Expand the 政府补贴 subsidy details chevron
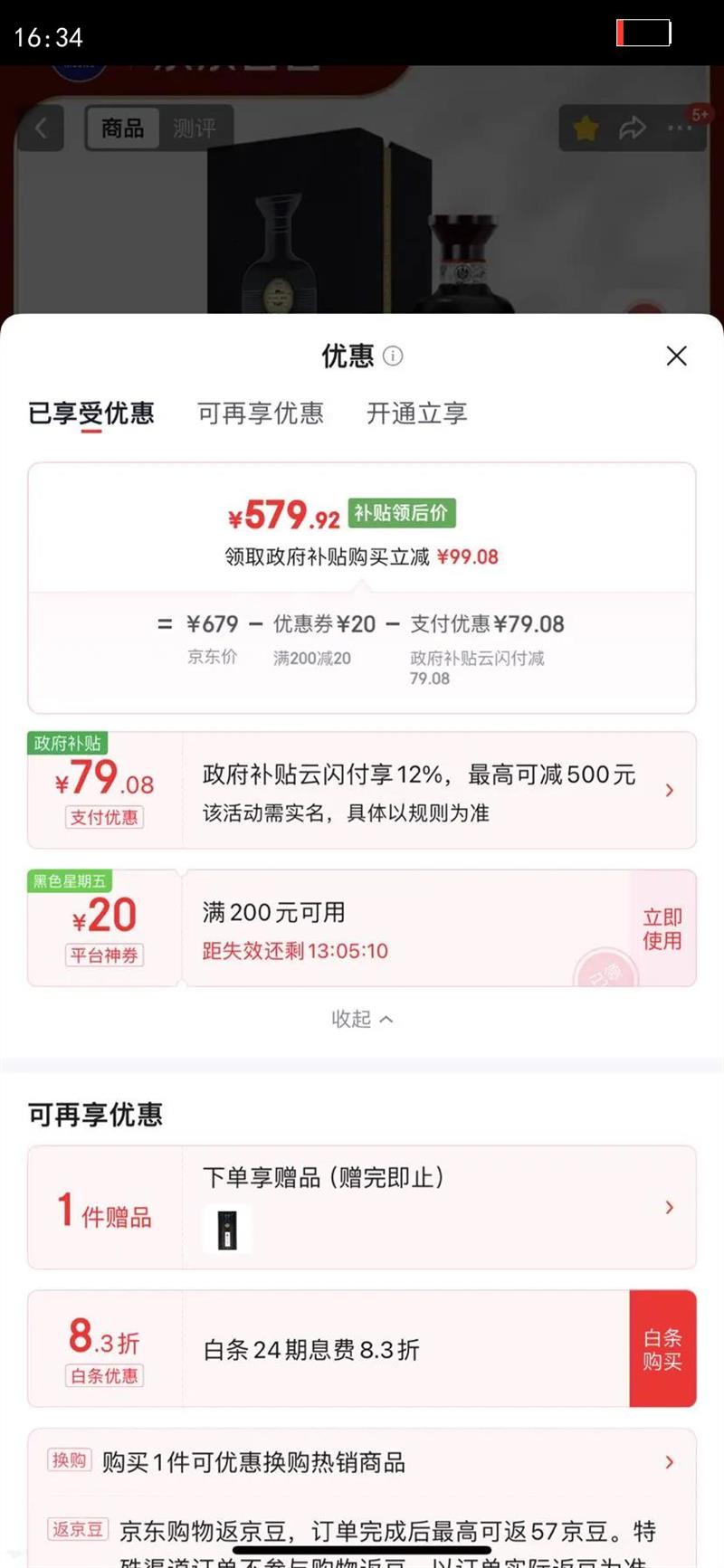 point(670,790)
